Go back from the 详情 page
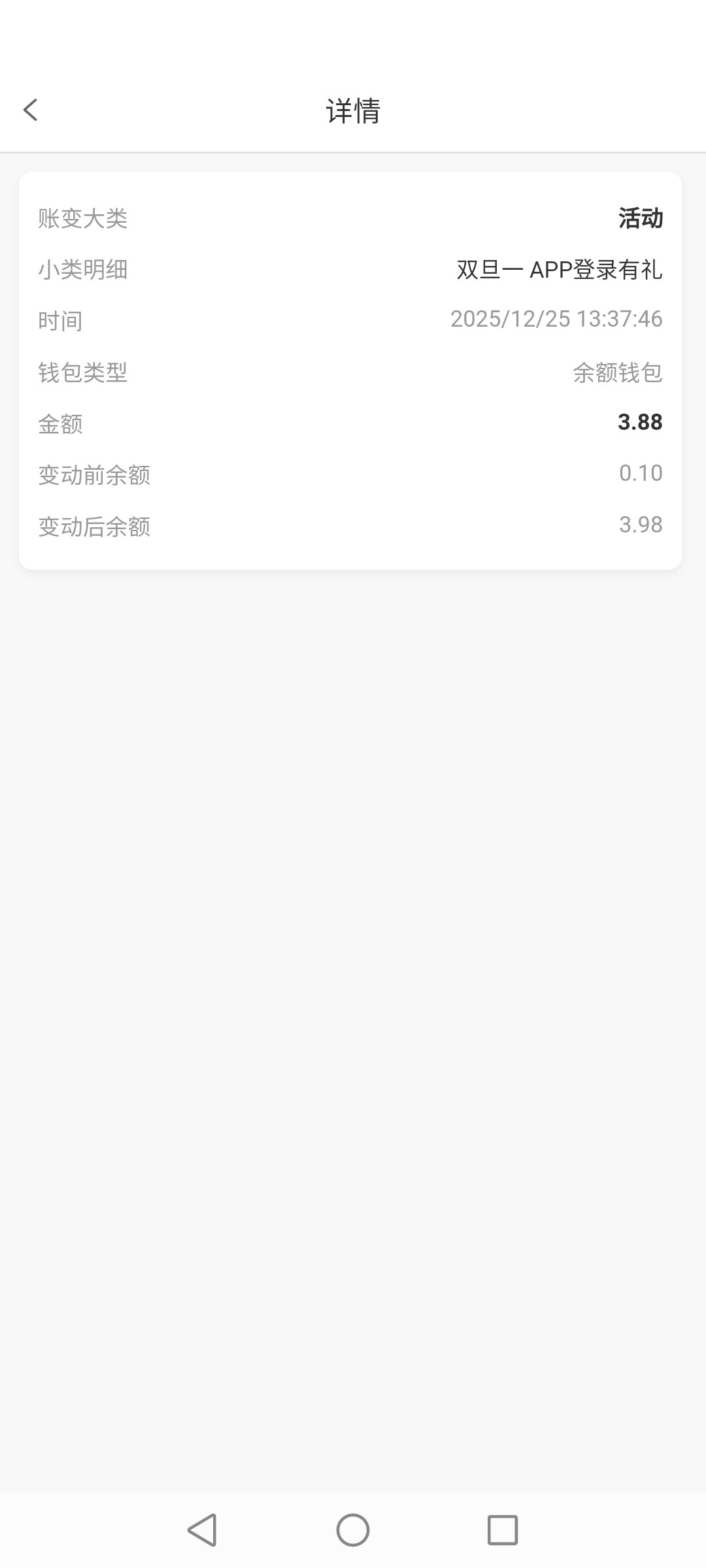This screenshot has height=1568, width=706. 31,110
